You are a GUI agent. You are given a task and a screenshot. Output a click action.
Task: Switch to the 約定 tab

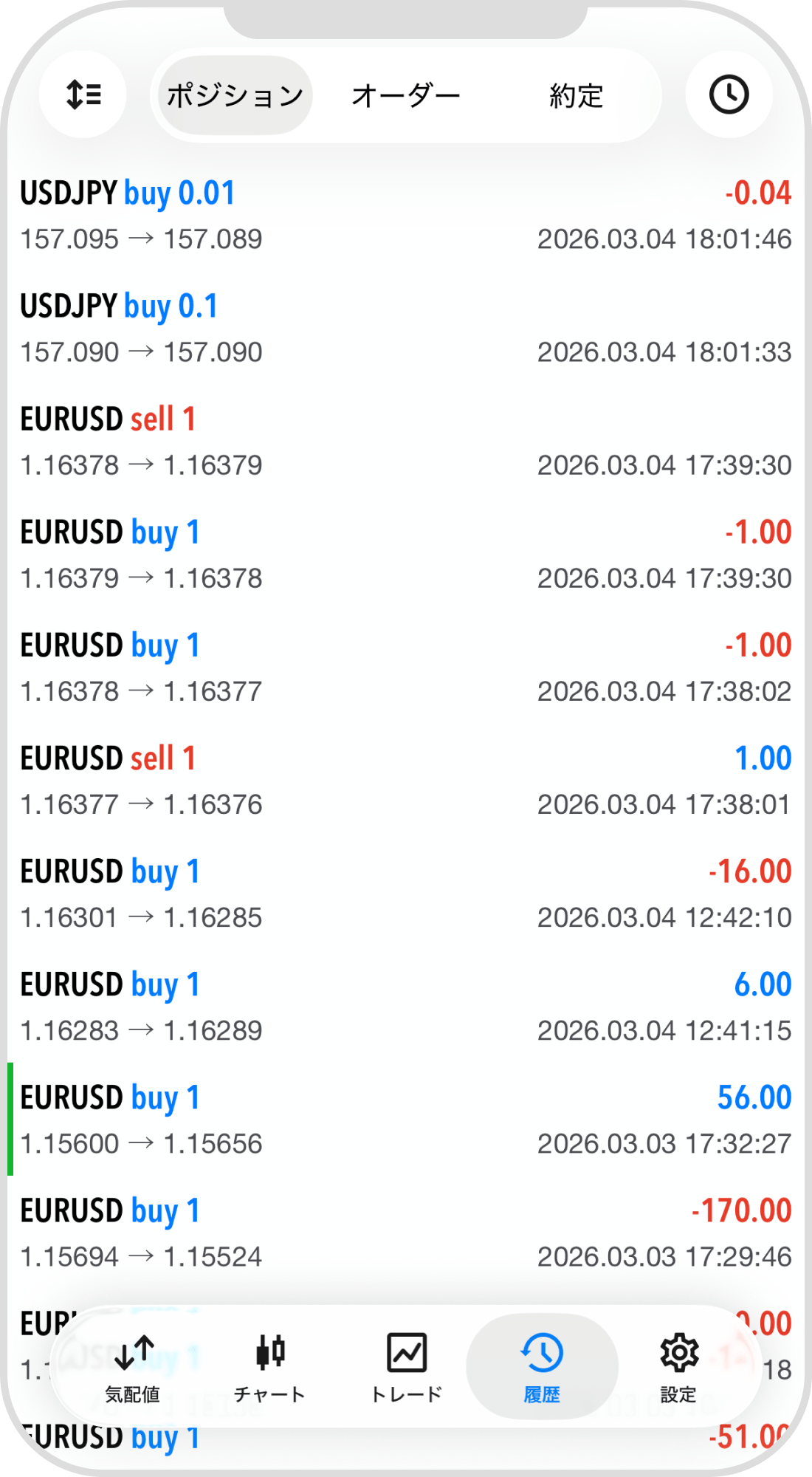pyautogui.click(x=576, y=96)
